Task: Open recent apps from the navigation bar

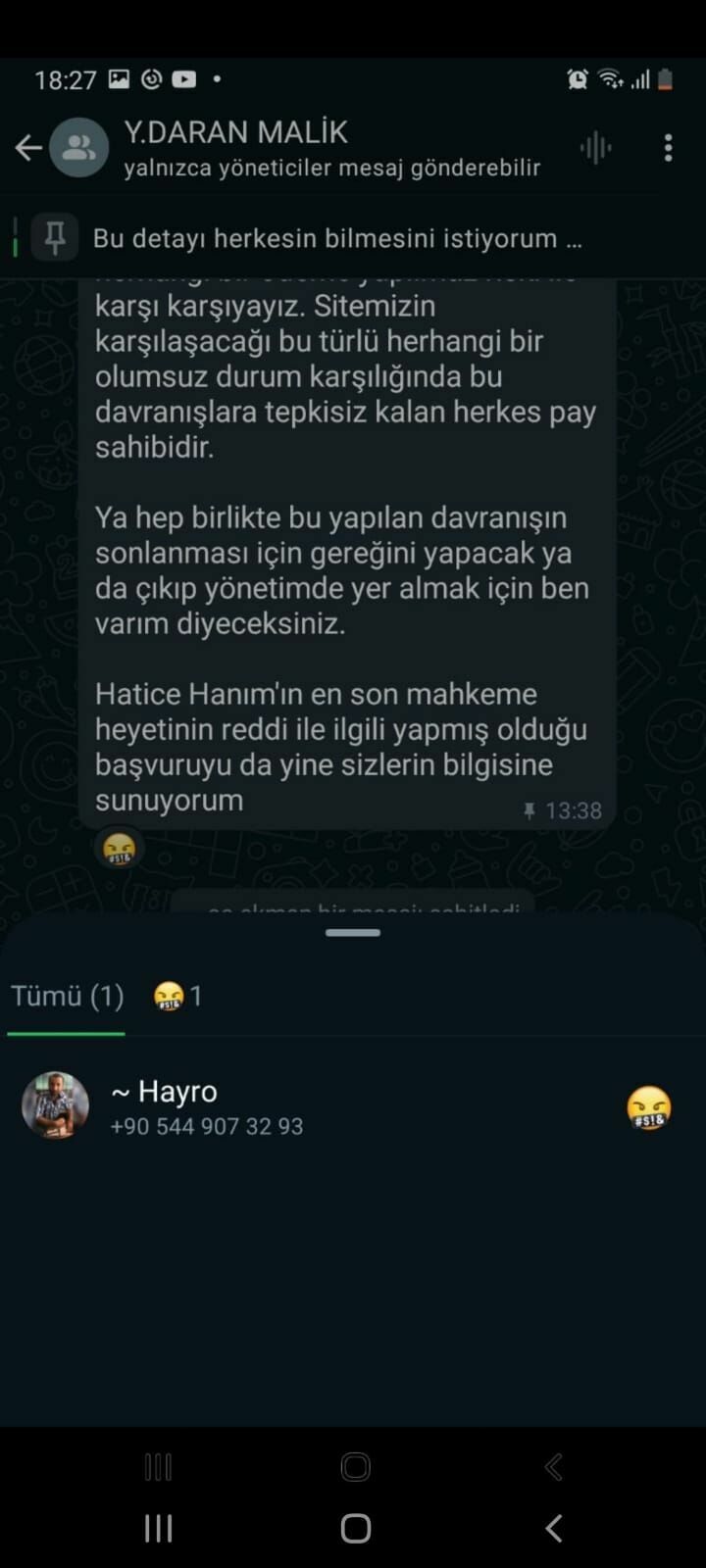Action: coord(159,1528)
